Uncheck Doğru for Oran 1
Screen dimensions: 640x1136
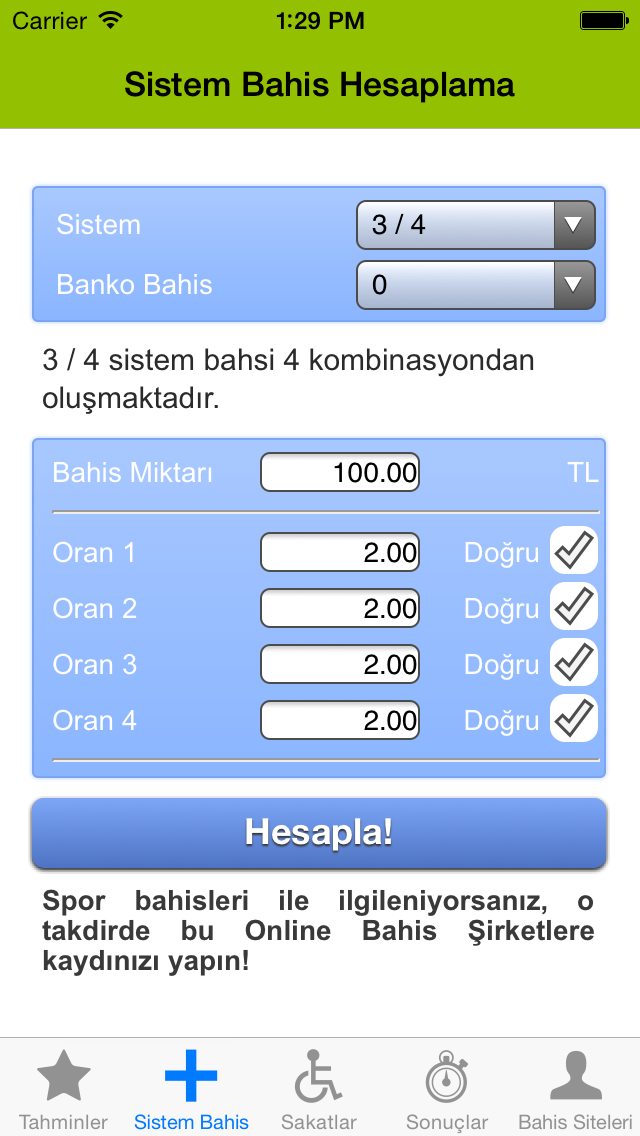pos(574,551)
